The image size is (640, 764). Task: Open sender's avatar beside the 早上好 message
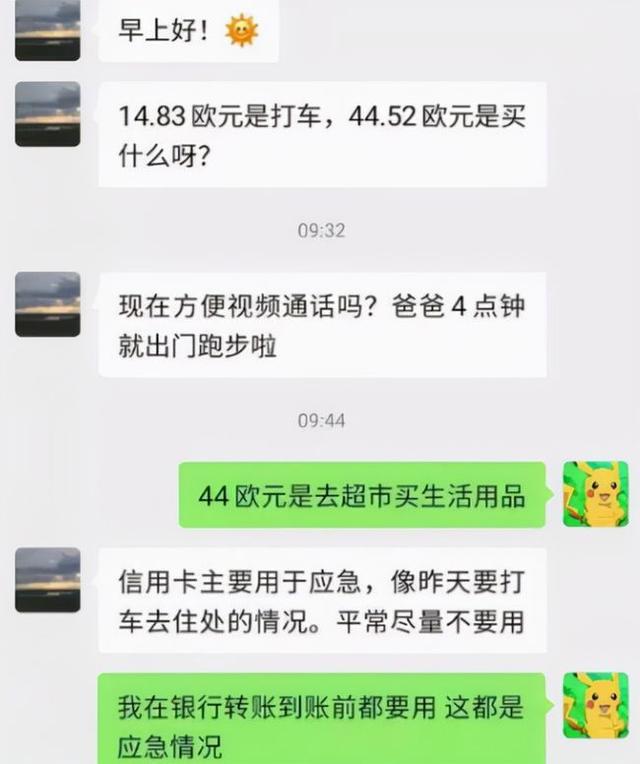coord(48,30)
